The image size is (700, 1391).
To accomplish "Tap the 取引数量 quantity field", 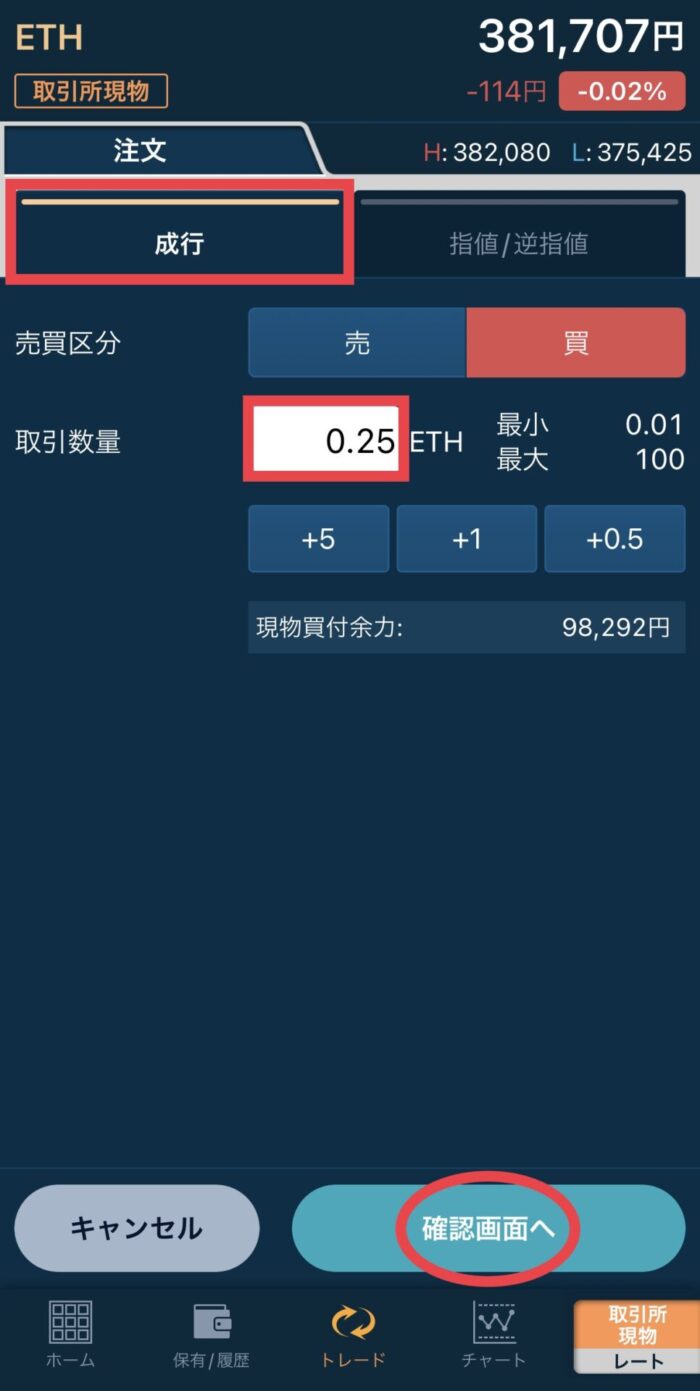I will coord(326,441).
